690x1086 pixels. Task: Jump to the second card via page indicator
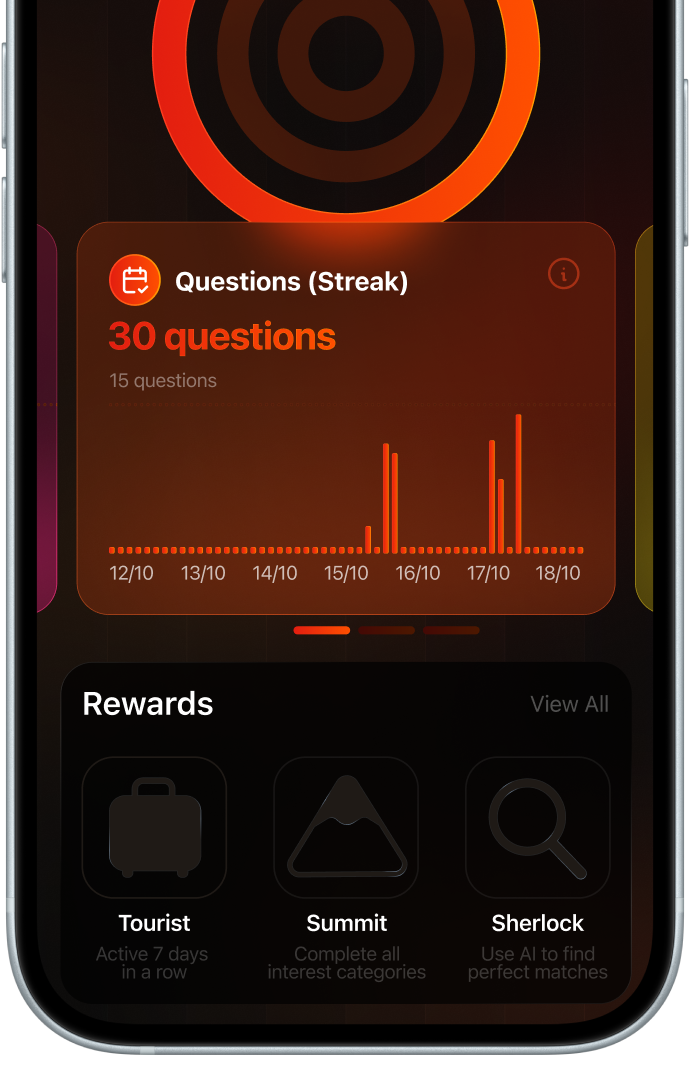[x=386, y=631]
